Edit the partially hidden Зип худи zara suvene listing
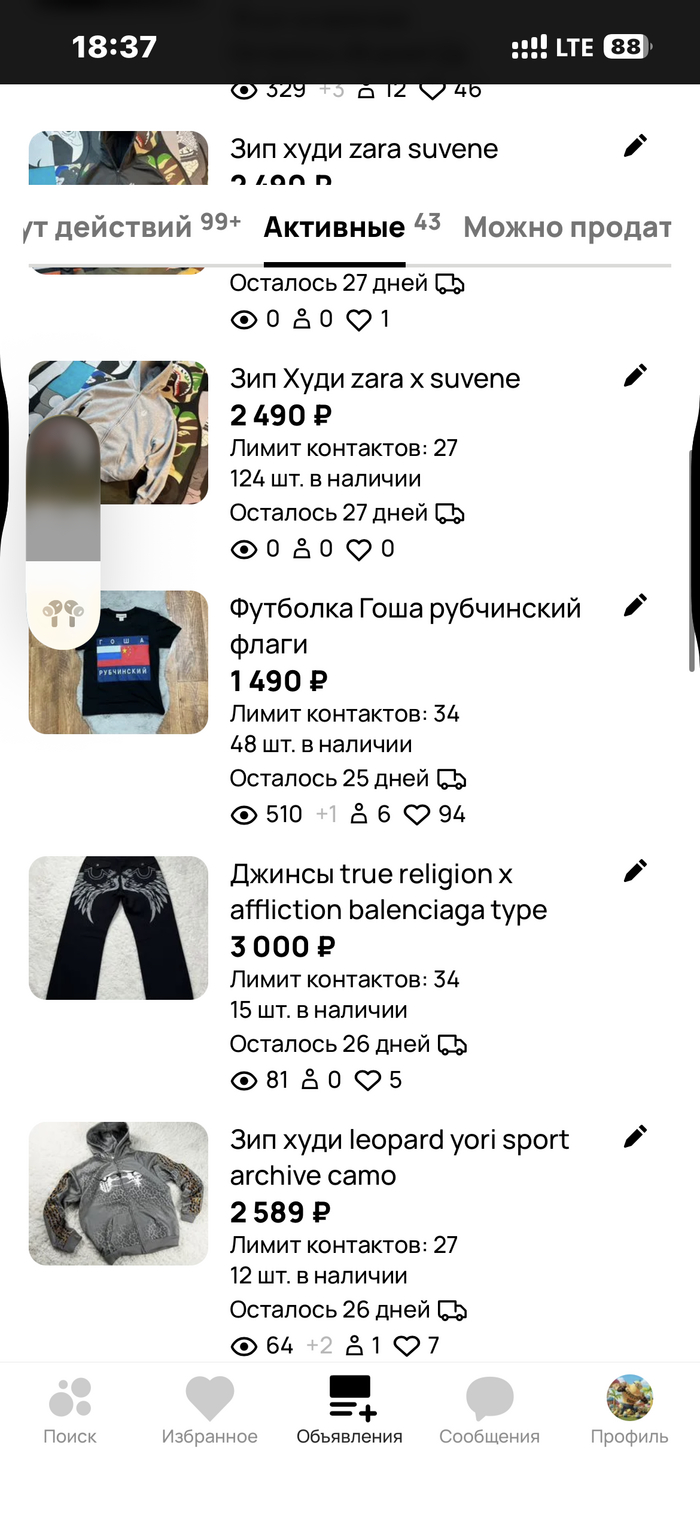The image size is (700, 1515). (635, 146)
